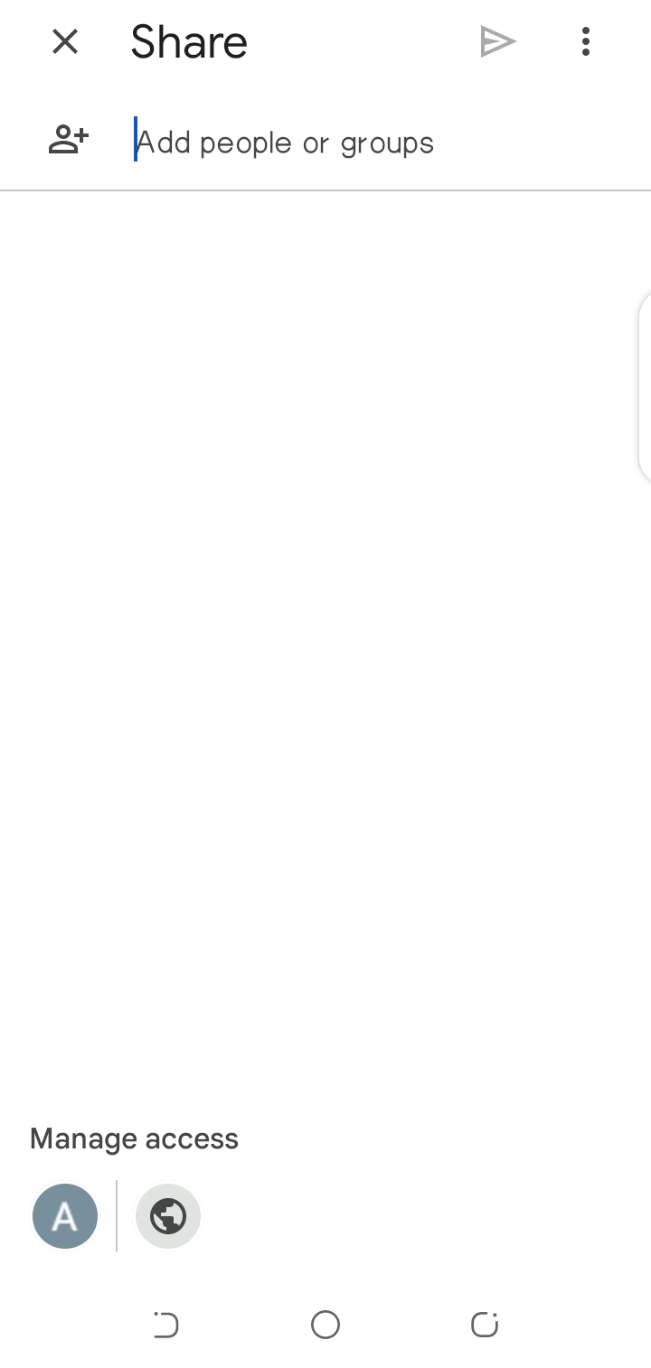
Task: Open the three-dot overflow menu
Action: pos(586,42)
